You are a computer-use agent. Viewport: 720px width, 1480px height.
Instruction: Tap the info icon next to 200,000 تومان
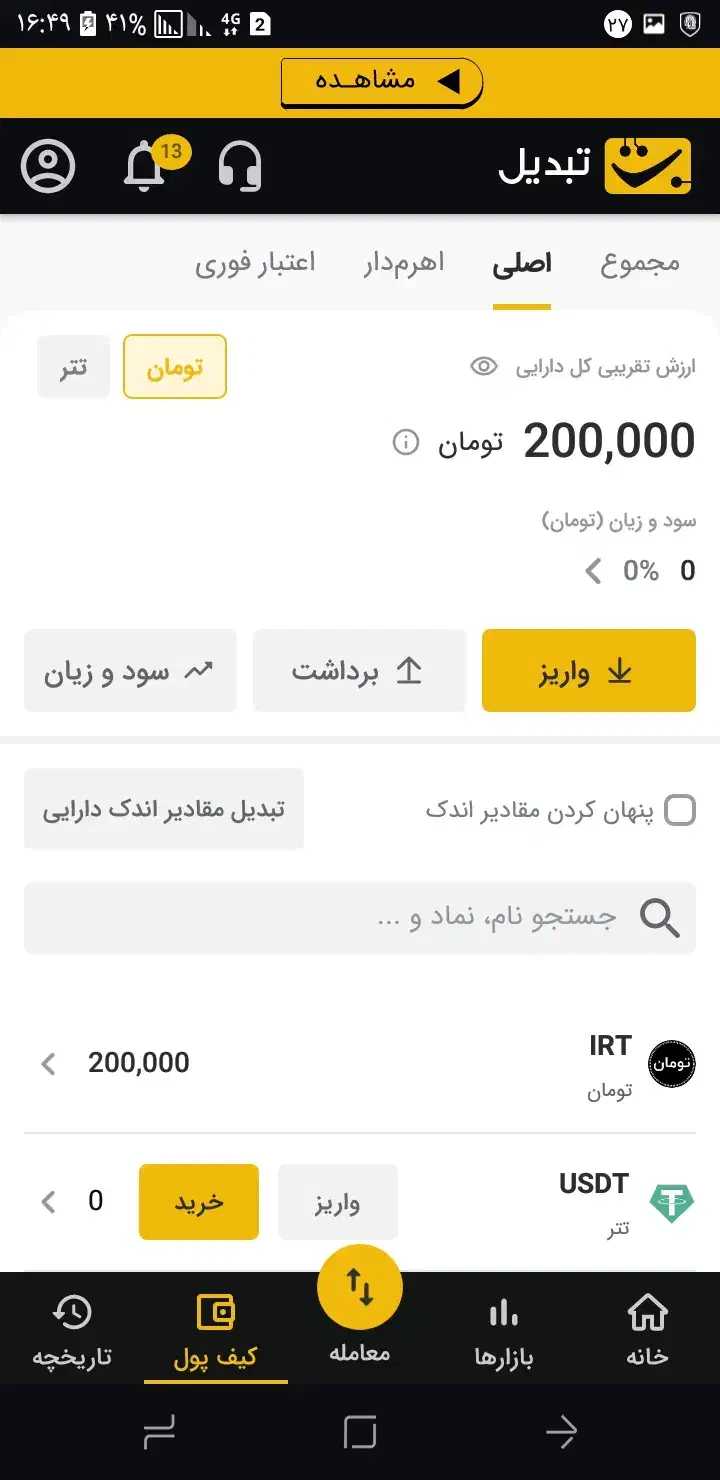click(x=406, y=442)
